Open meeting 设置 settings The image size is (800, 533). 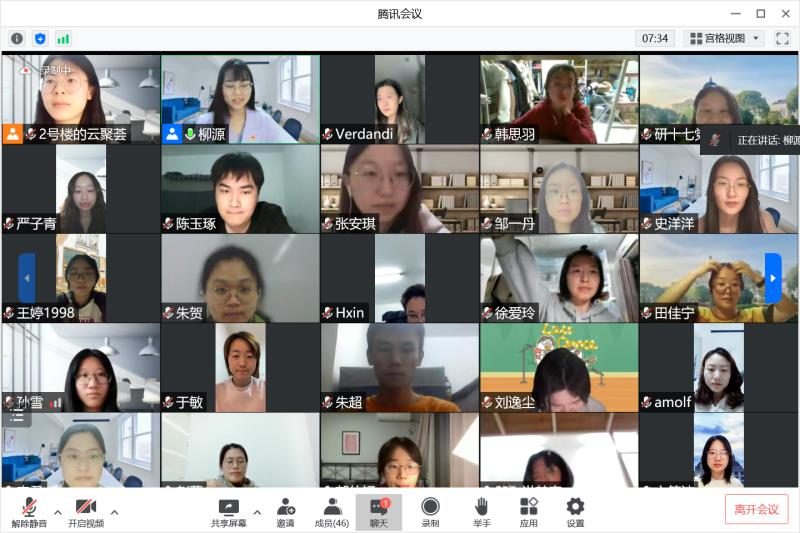[575, 510]
